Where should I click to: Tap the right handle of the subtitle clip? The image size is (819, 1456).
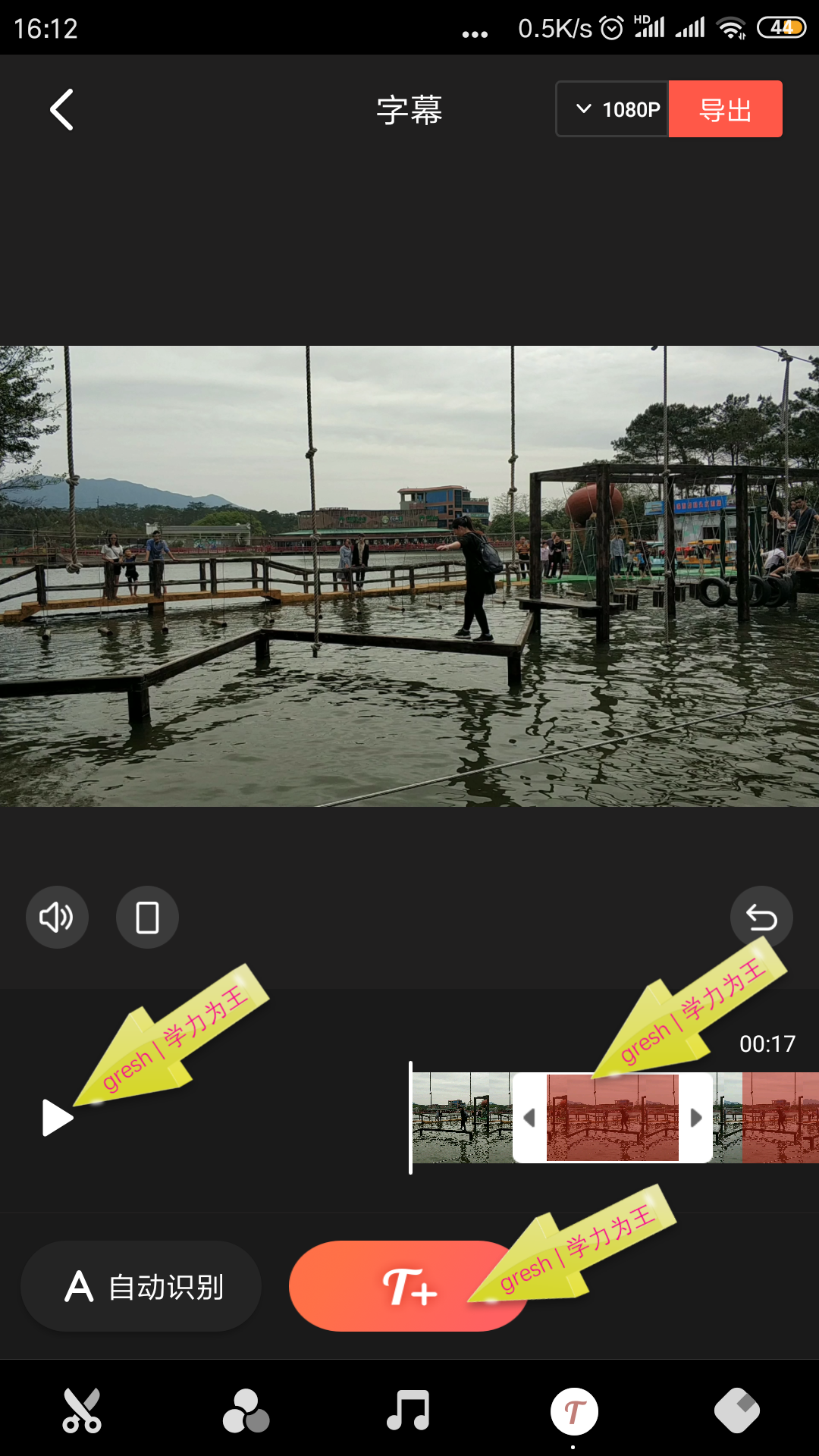(695, 1118)
